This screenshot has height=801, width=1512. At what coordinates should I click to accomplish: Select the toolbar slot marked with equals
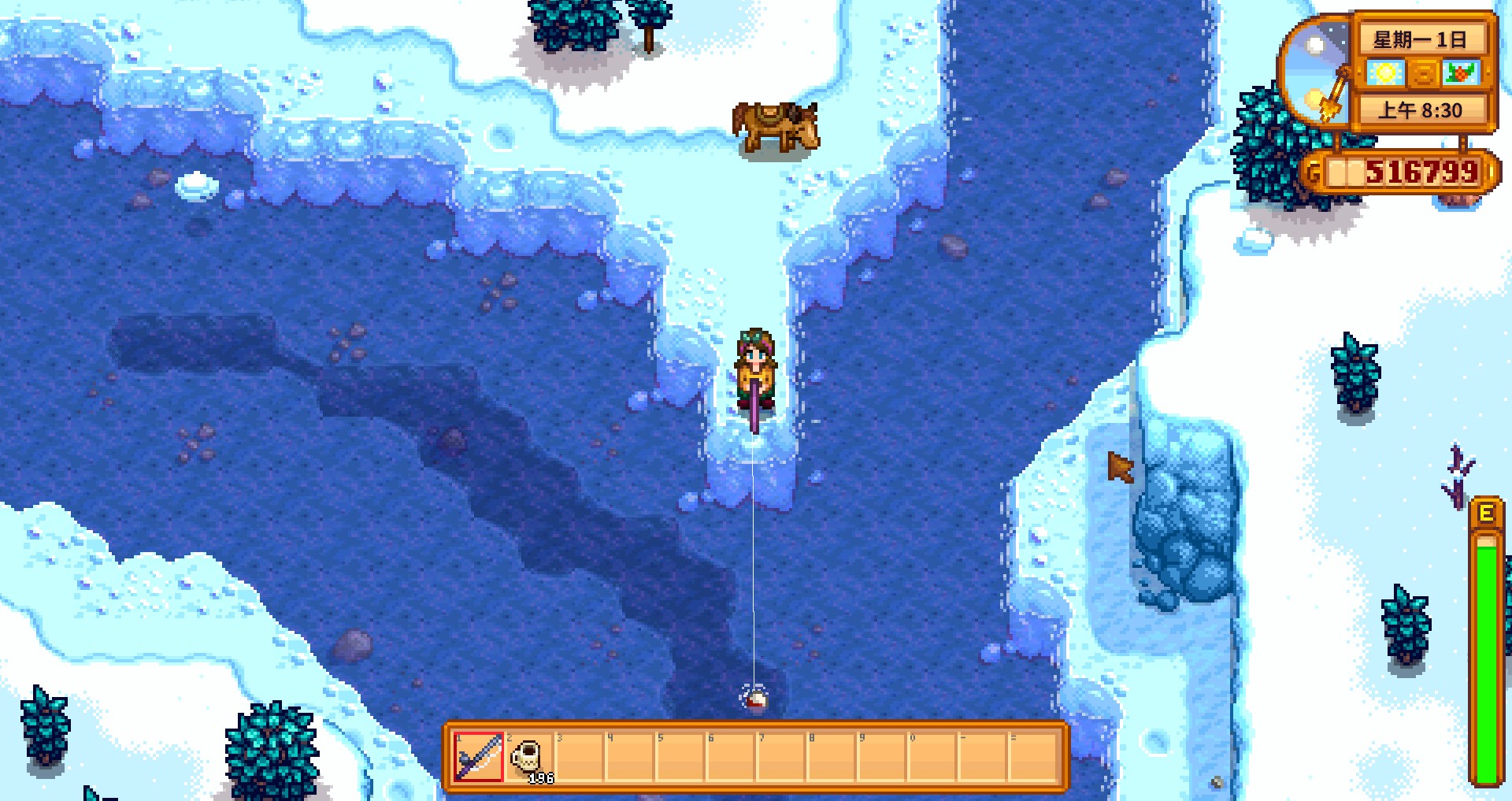pyautogui.click(x=1032, y=757)
